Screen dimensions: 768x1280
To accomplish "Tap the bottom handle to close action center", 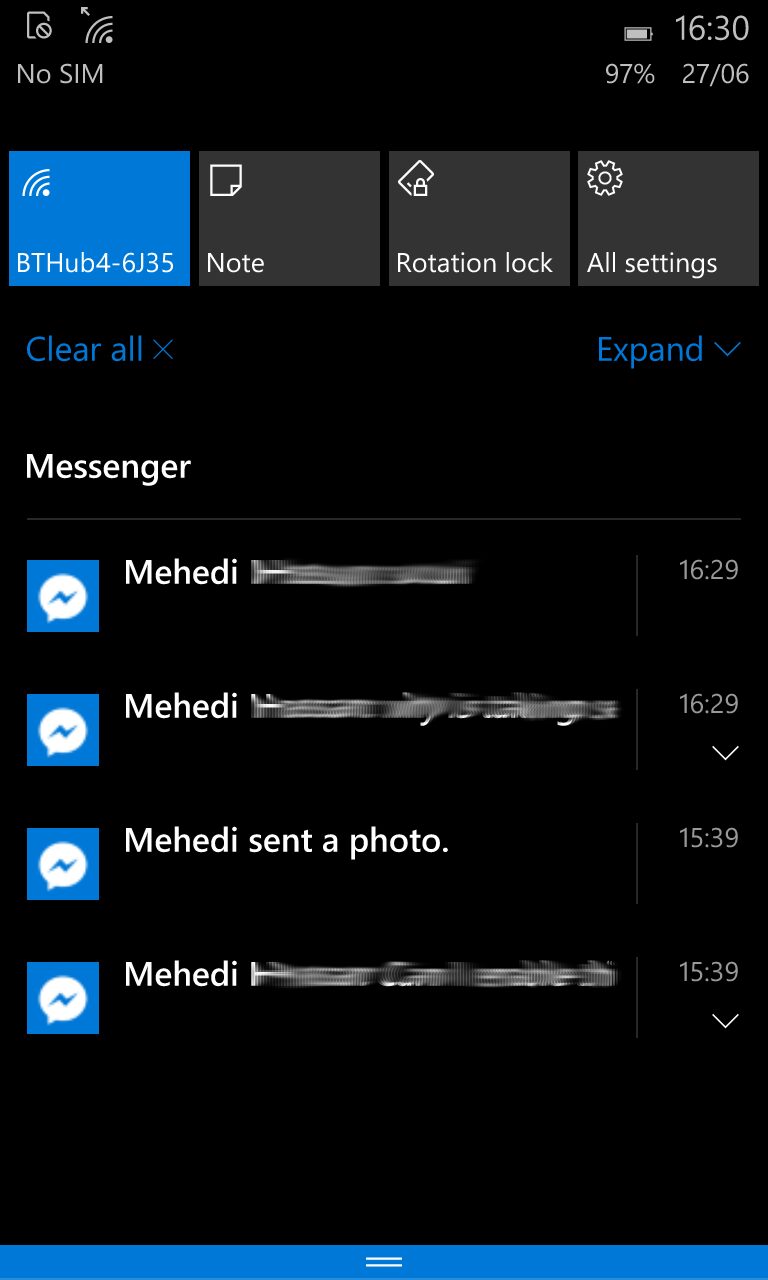I will [384, 1262].
